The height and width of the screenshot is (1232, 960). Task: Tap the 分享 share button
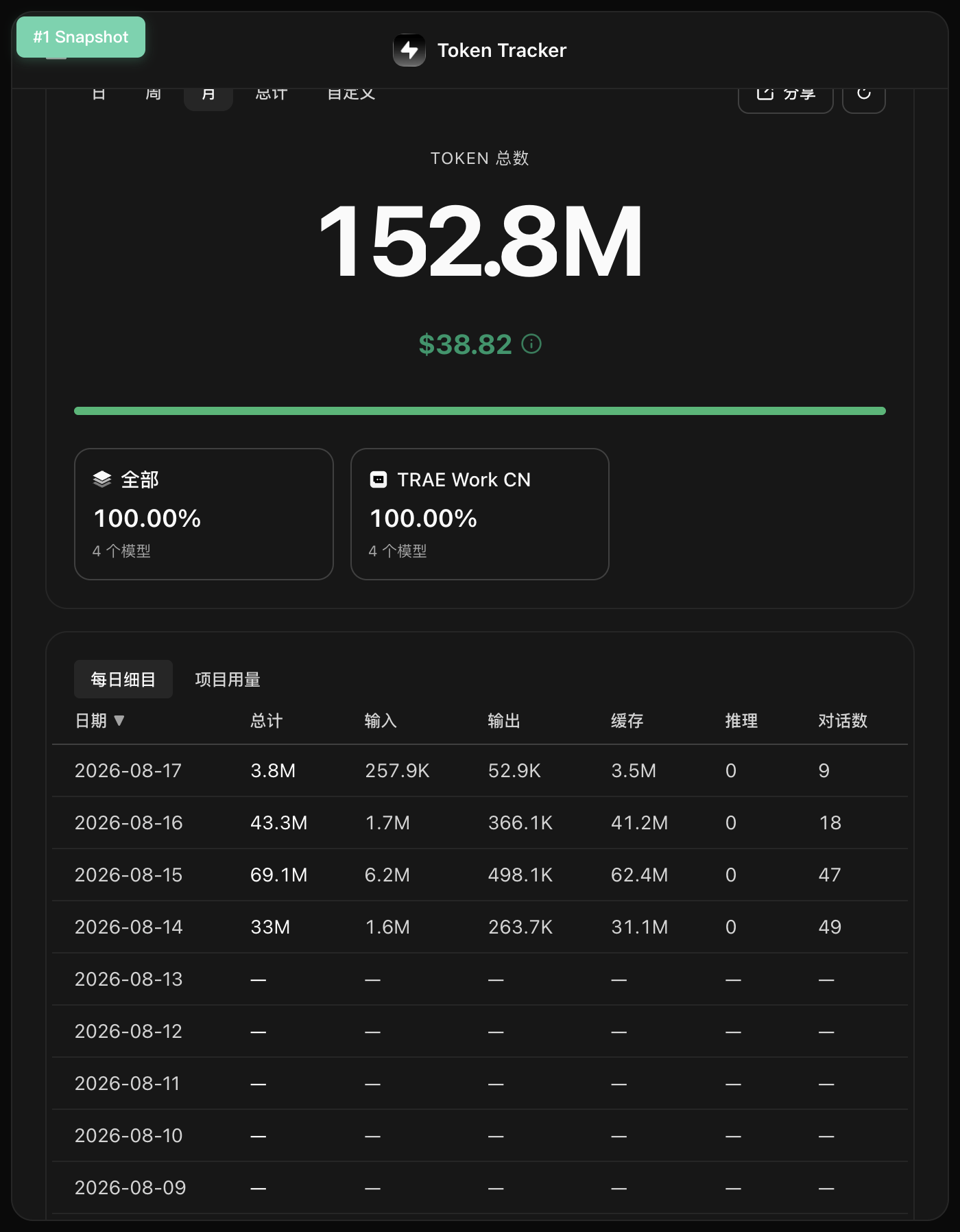pos(785,99)
